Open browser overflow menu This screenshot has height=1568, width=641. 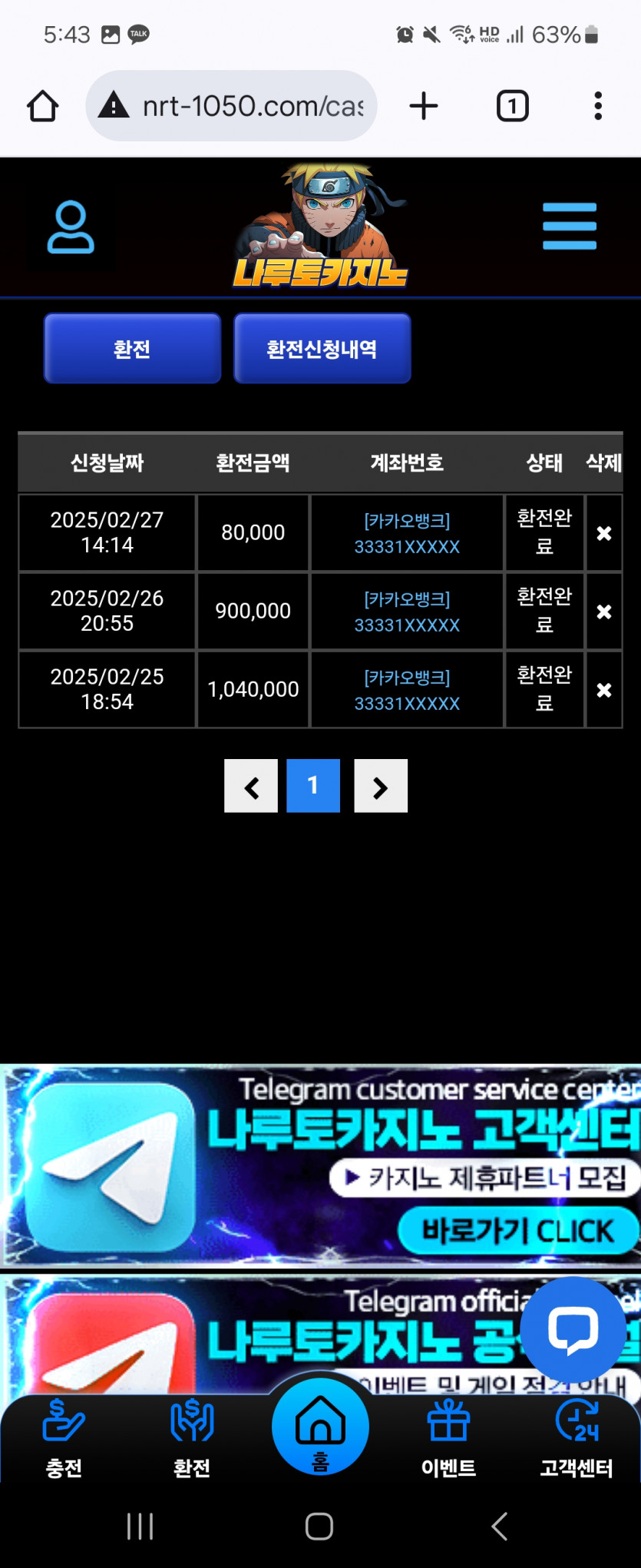tap(598, 106)
